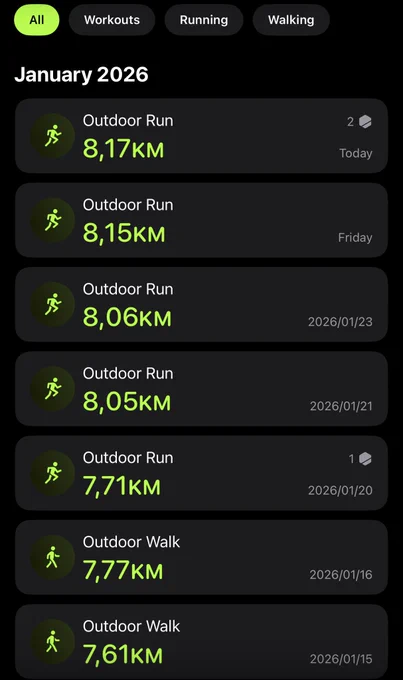Select the All filter chip

[x=36, y=20]
